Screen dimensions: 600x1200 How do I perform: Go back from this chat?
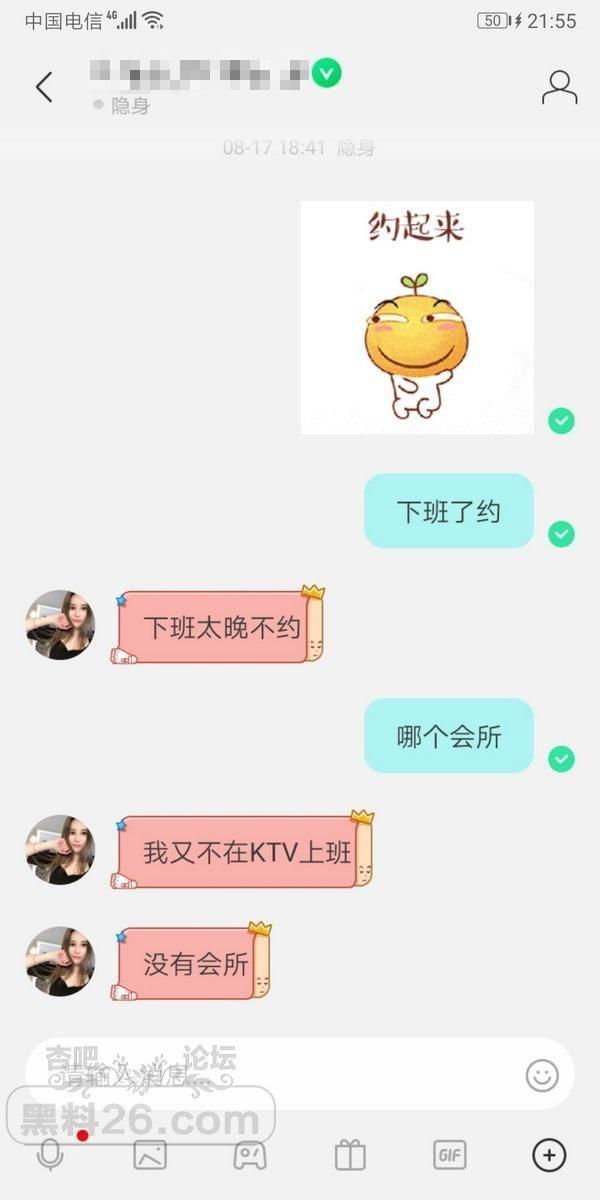[x=44, y=87]
